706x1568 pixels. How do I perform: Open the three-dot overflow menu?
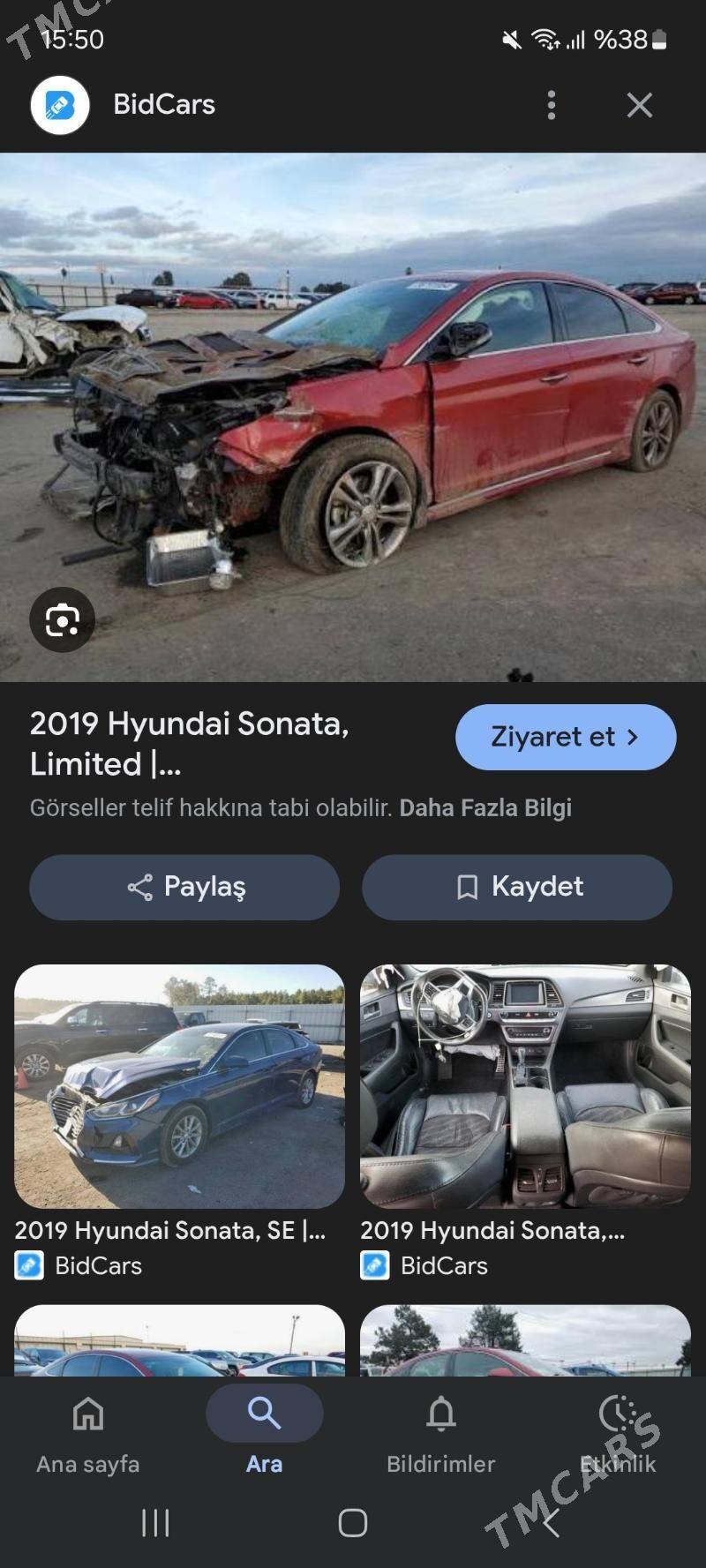pos(552,105)
